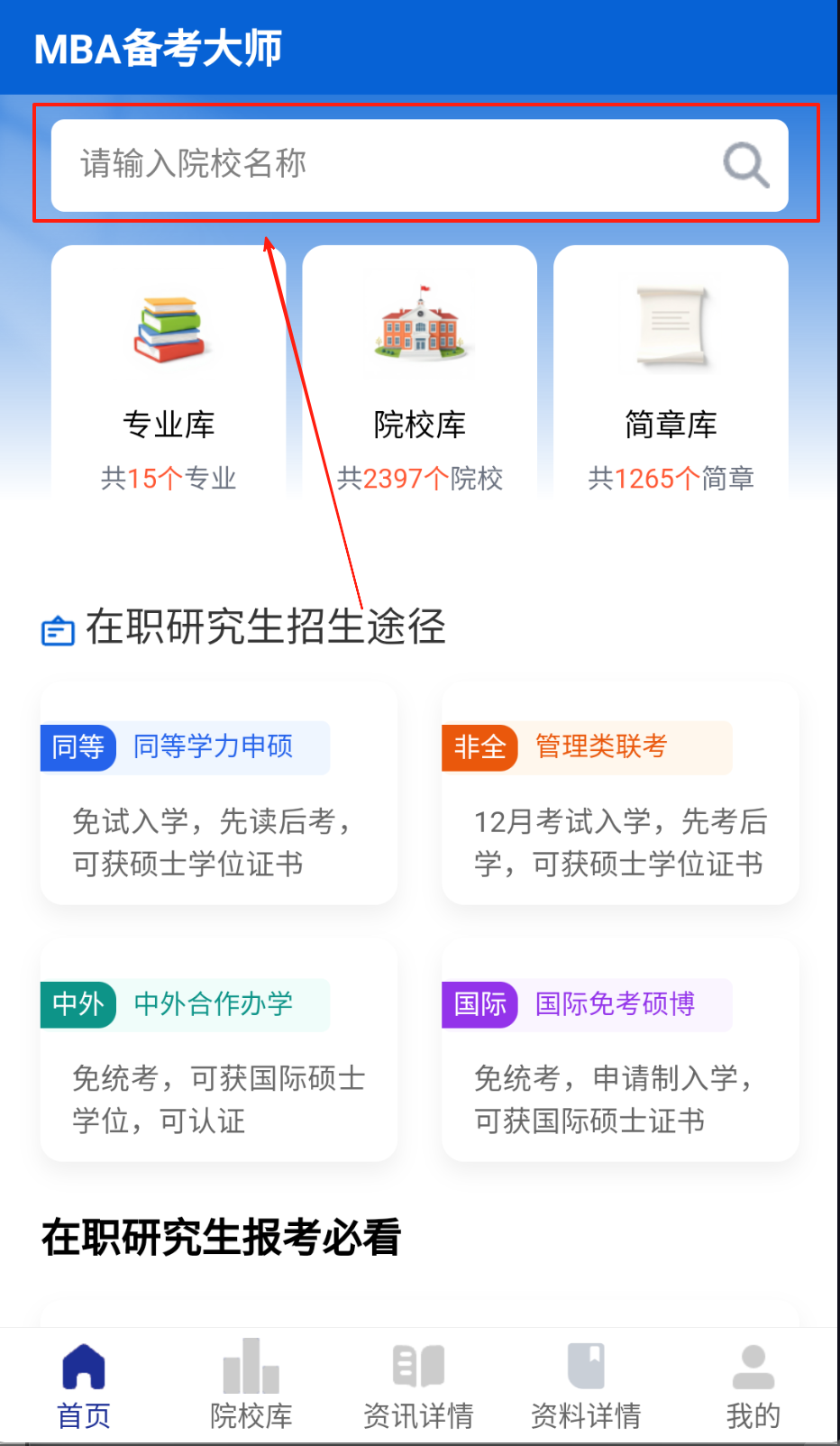
Task: Tap the magnifier search icon
Action: coord(745,165)
